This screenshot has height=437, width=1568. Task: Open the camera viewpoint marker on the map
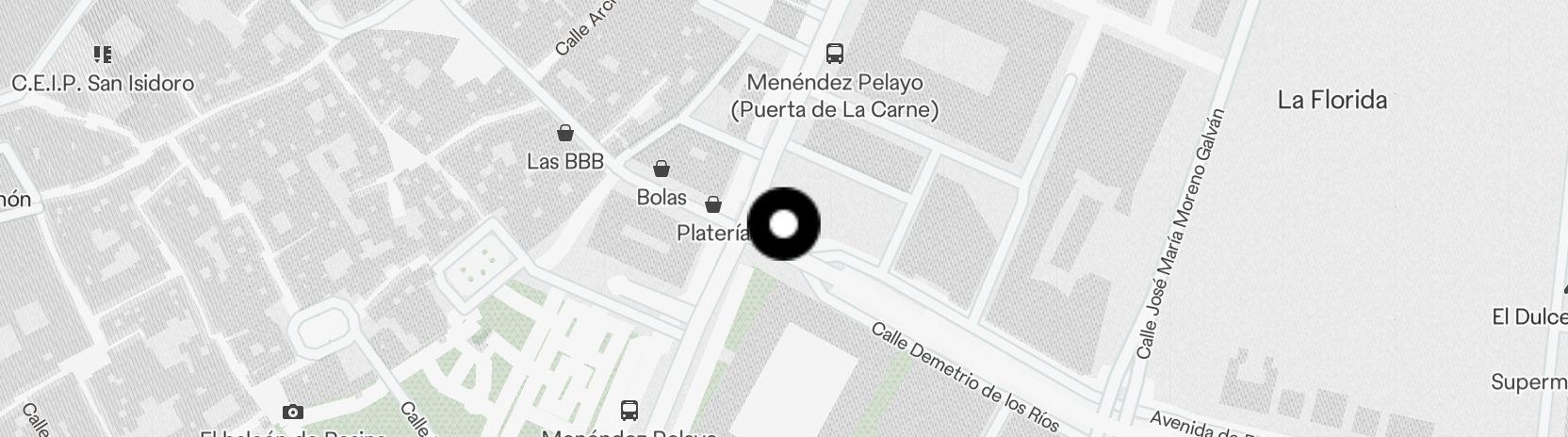pos(292,412)
